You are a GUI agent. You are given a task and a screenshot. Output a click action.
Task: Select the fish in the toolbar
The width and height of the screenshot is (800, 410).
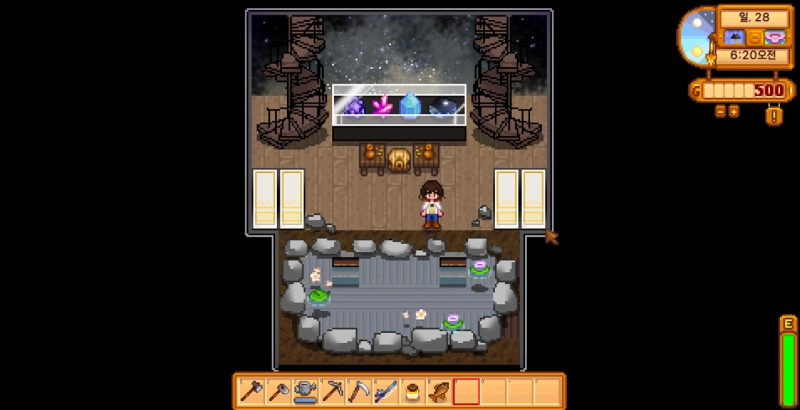(x=439, y=391)
